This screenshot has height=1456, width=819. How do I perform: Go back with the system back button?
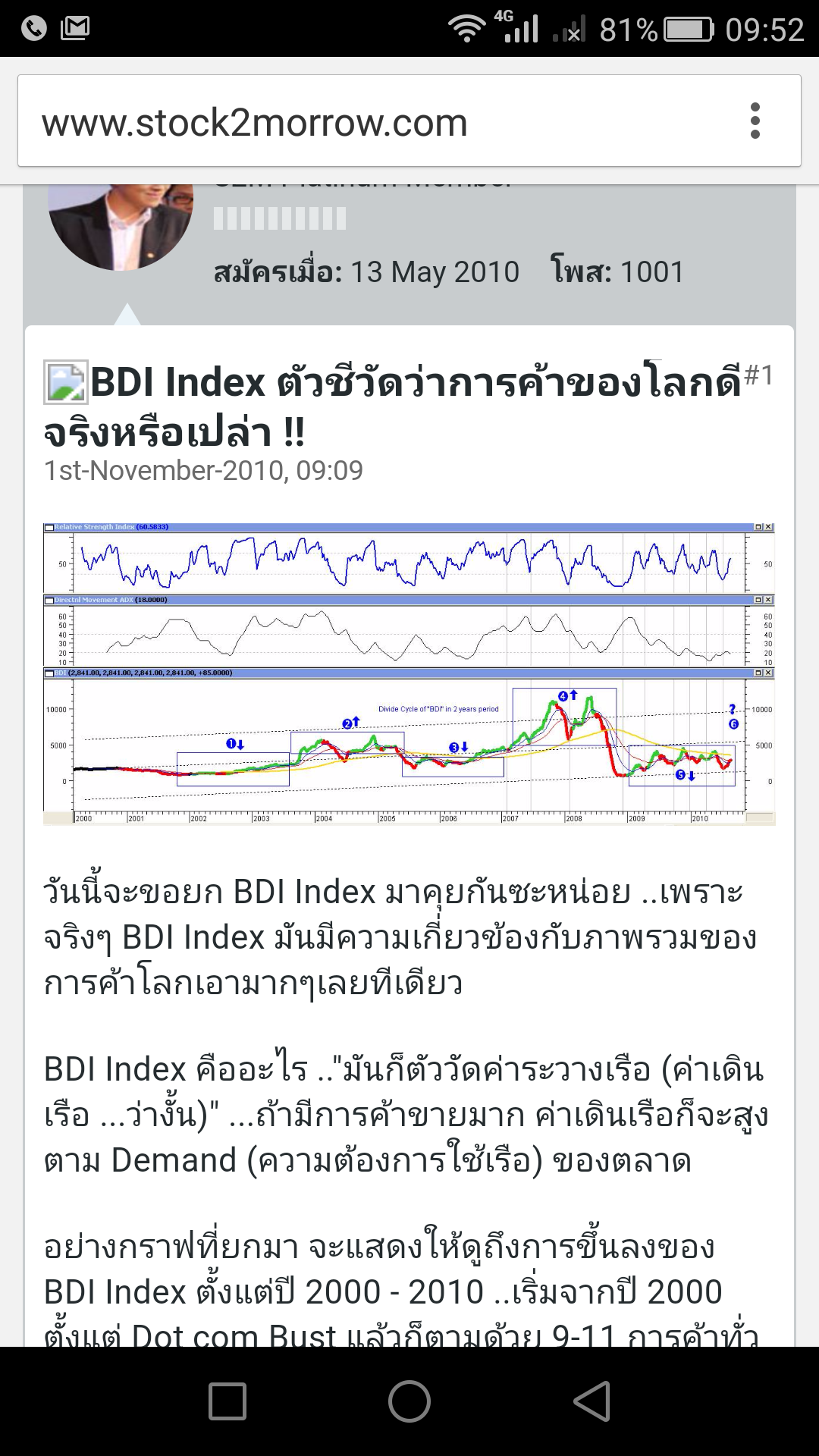(x=592, y=1401)
